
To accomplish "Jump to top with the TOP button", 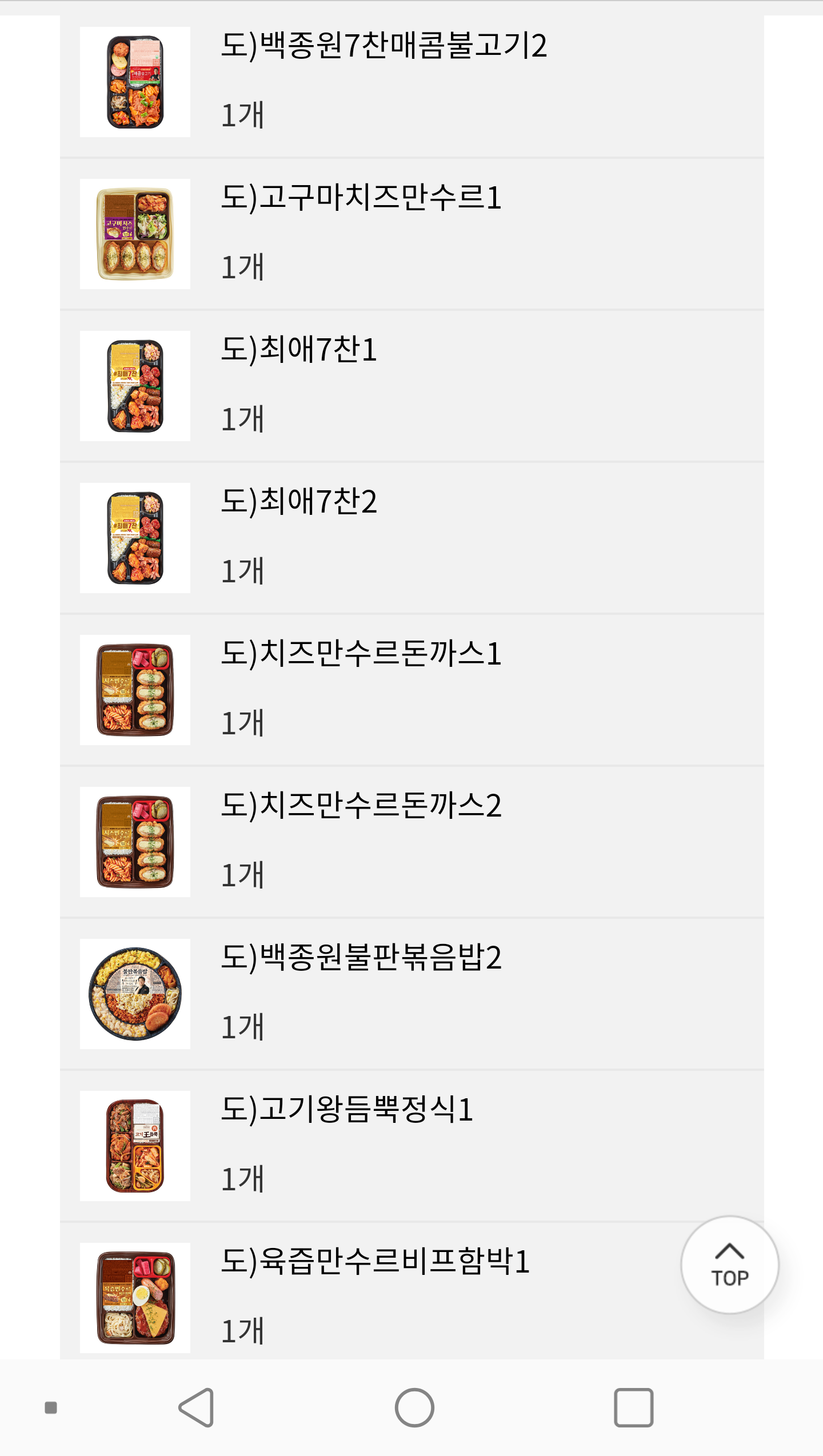I will pyautogui.click(x=729, y=1265).
